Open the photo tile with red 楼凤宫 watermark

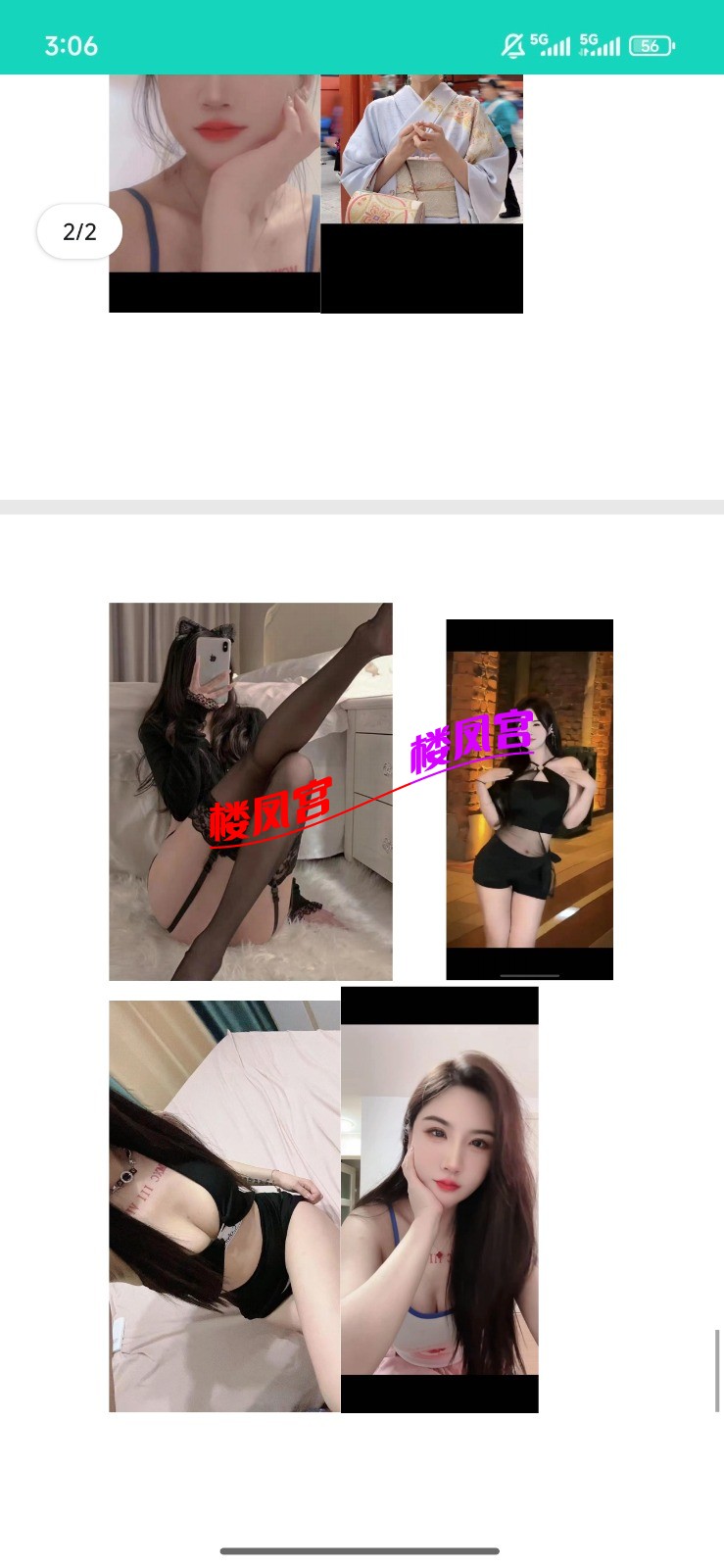(250, 791)
